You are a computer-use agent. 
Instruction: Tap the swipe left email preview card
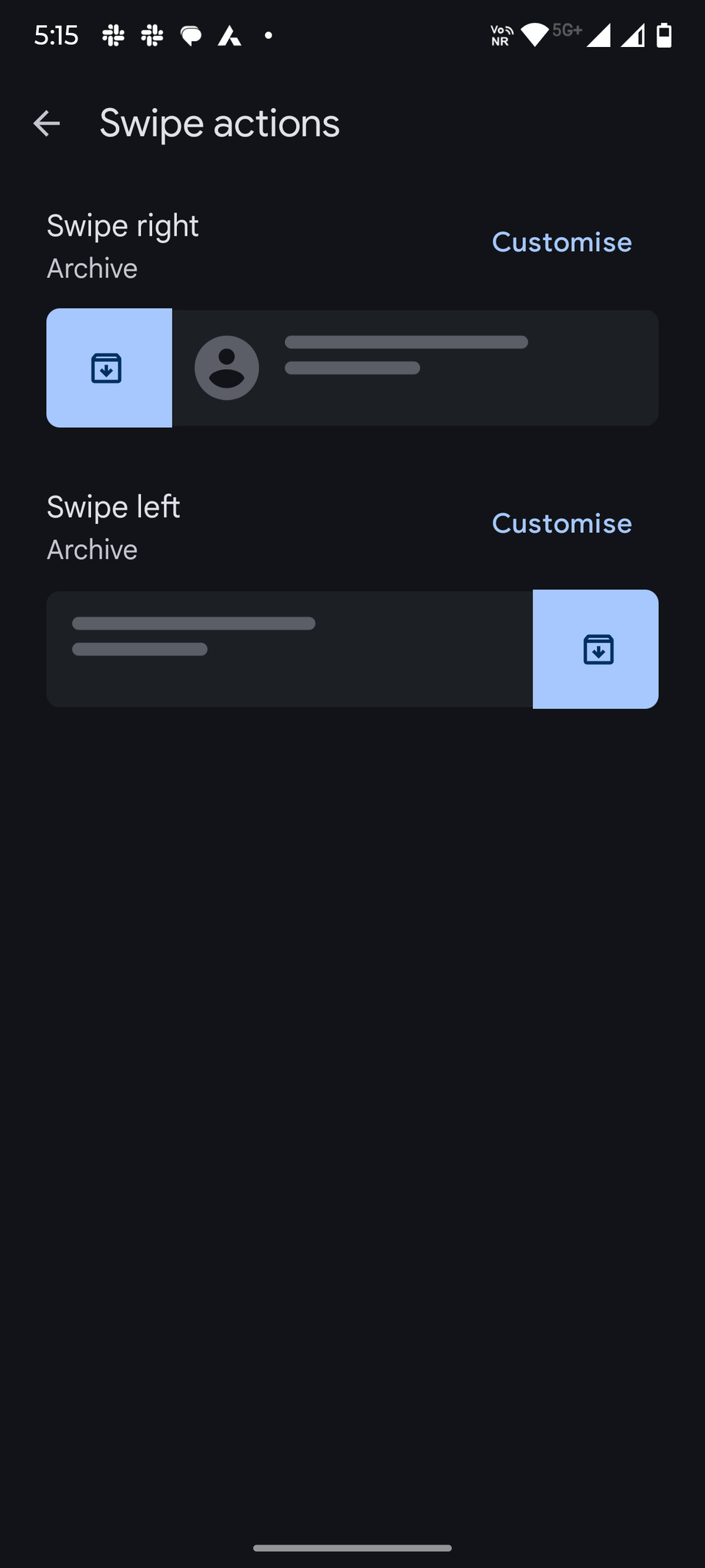tap(290, 649)
